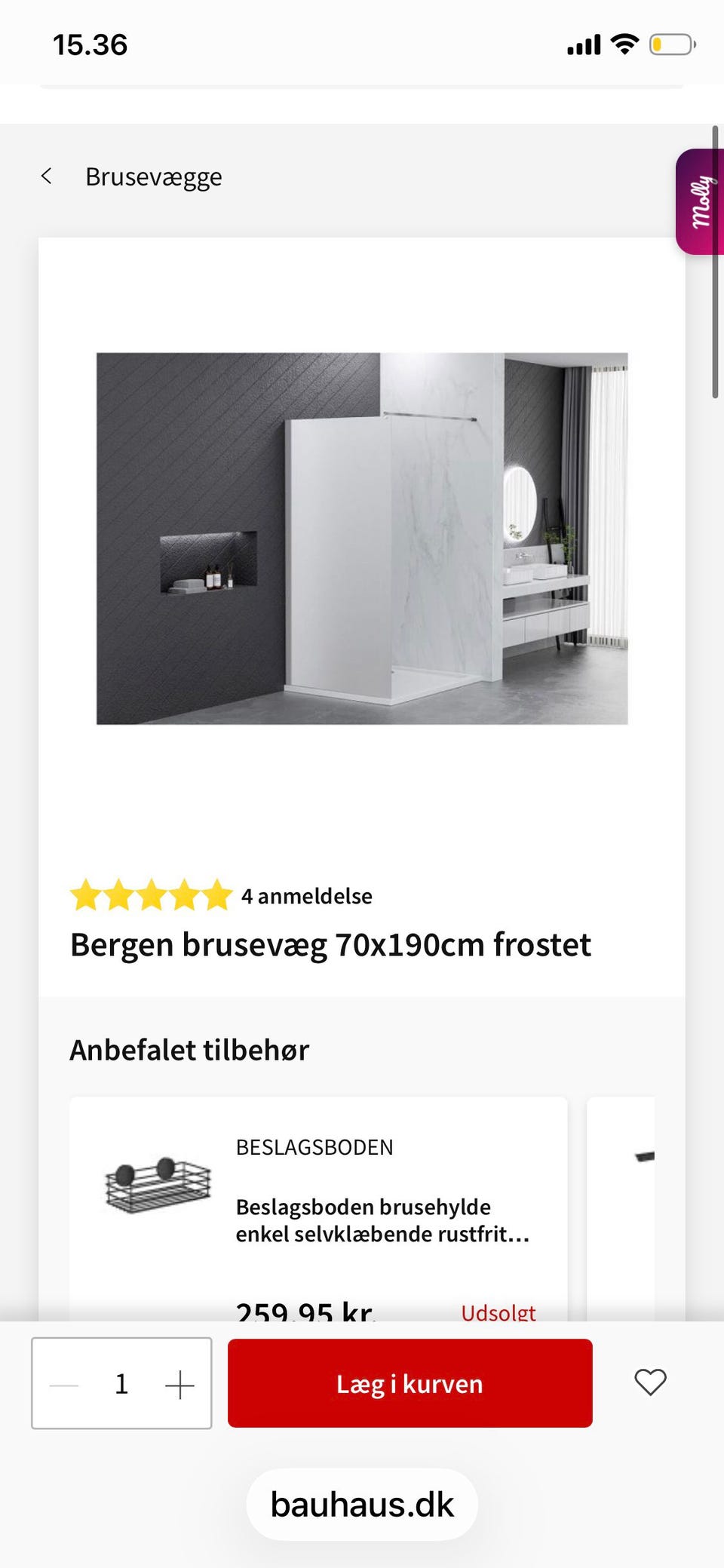Open the 4 anmeldelse reviews link
This screenshot has height=1568, width=724.
coord(305,895)
